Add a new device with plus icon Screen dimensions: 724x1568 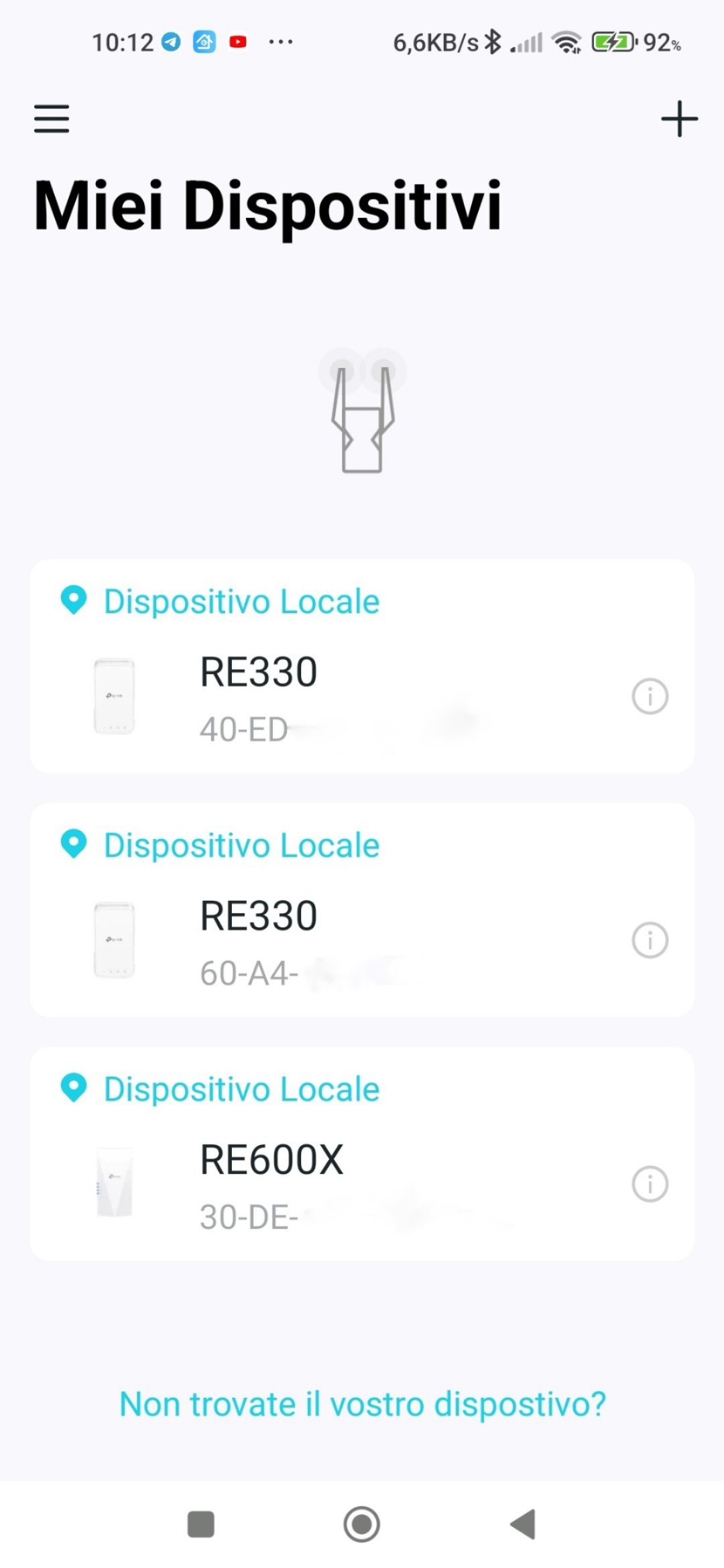[679, 119]
